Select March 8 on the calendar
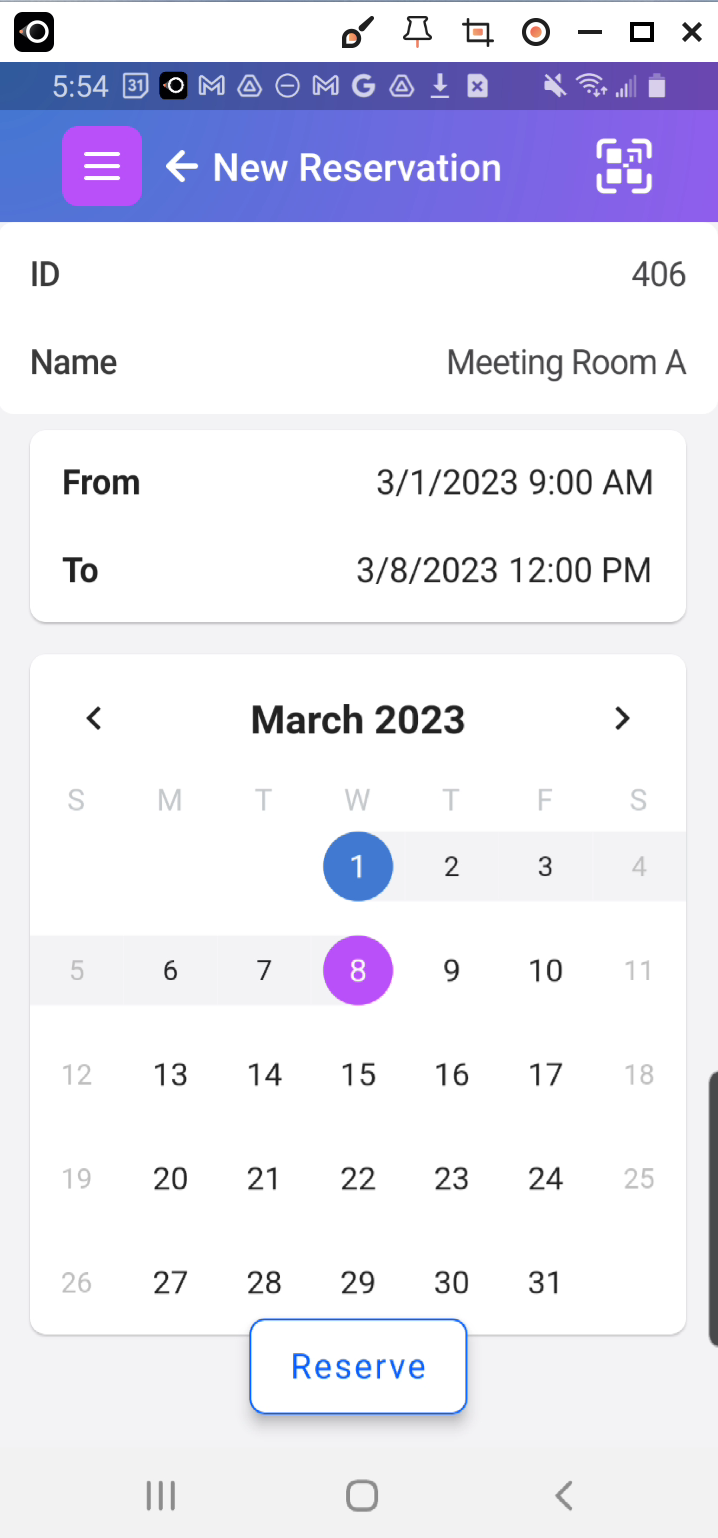This screenshot has width=718, height=1538. [x=358, y=970]
